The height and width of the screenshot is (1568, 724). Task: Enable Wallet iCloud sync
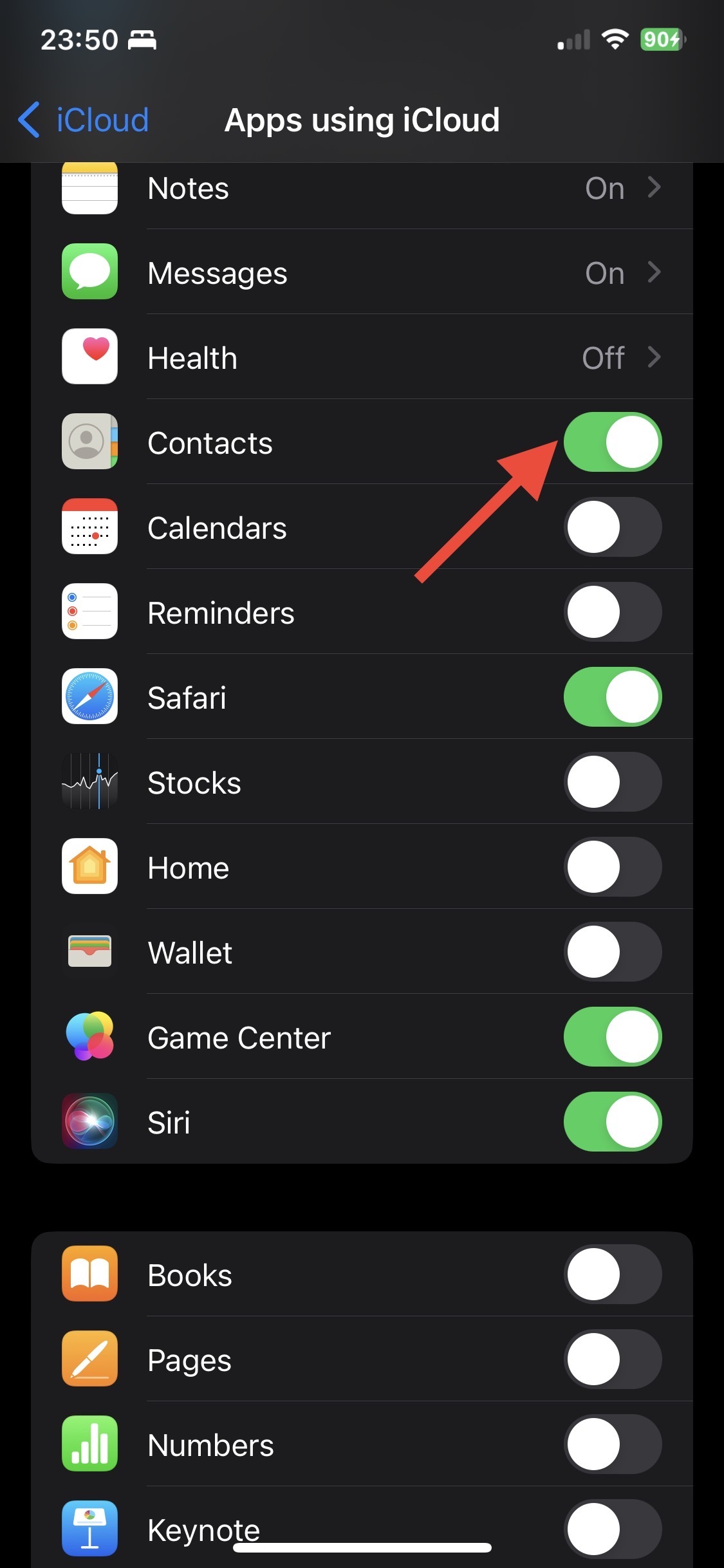[613, 952]
